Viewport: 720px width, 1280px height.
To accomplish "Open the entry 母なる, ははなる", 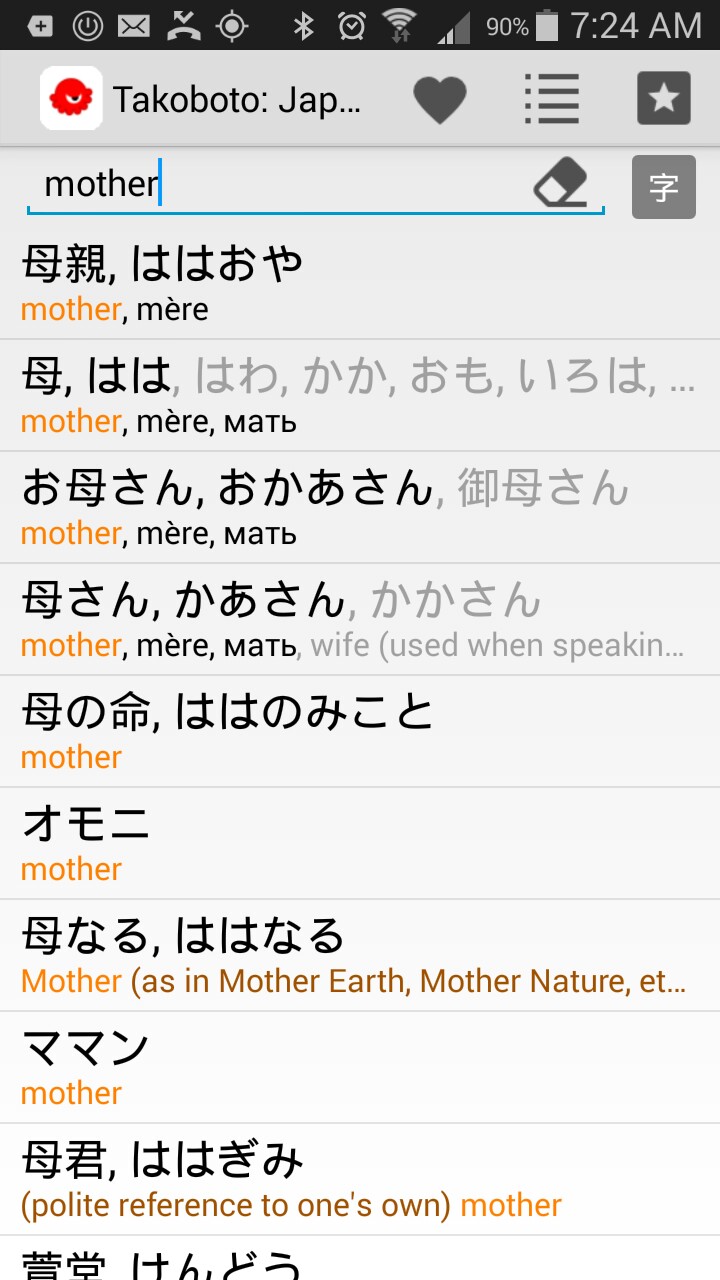I will pyautogui.click(x=360, y=955).
